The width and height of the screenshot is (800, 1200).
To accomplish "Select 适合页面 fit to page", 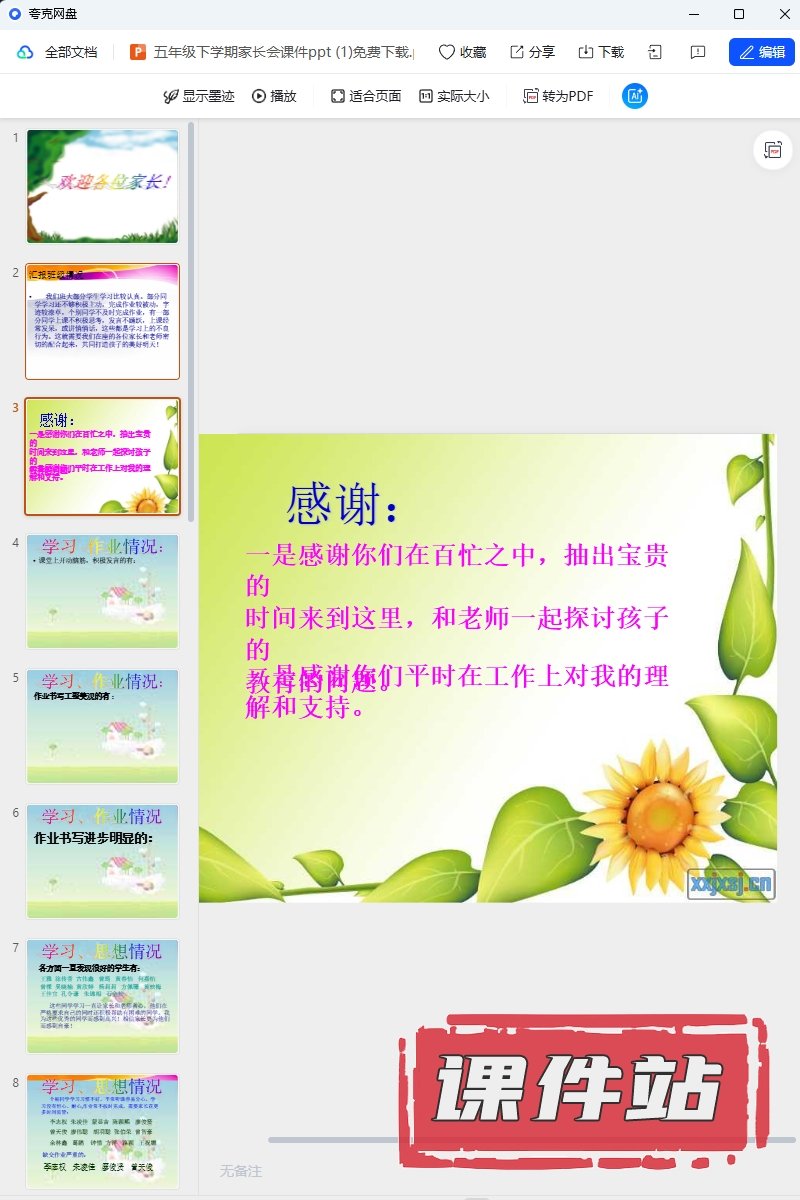I will pos(366,96).
